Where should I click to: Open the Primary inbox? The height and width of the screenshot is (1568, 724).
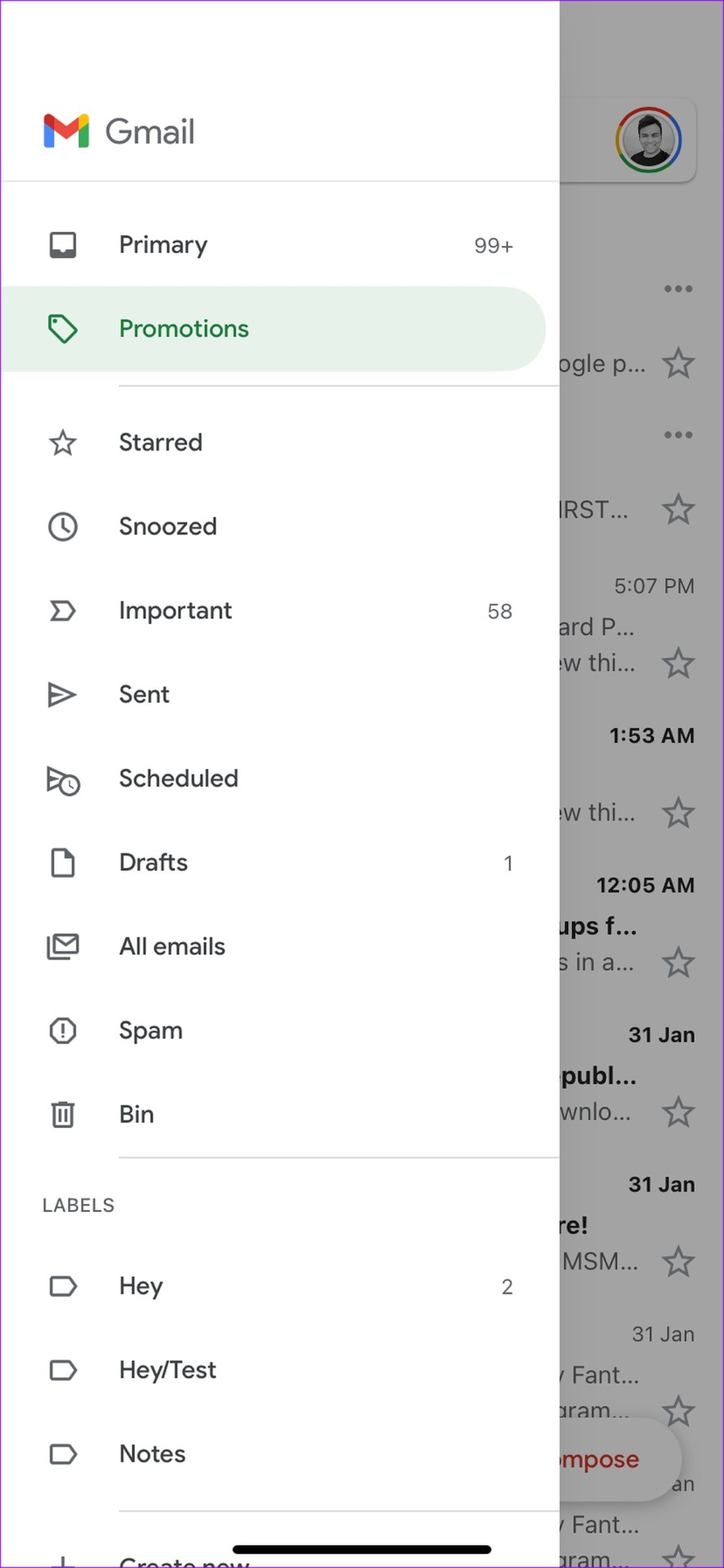pos(279,245)
